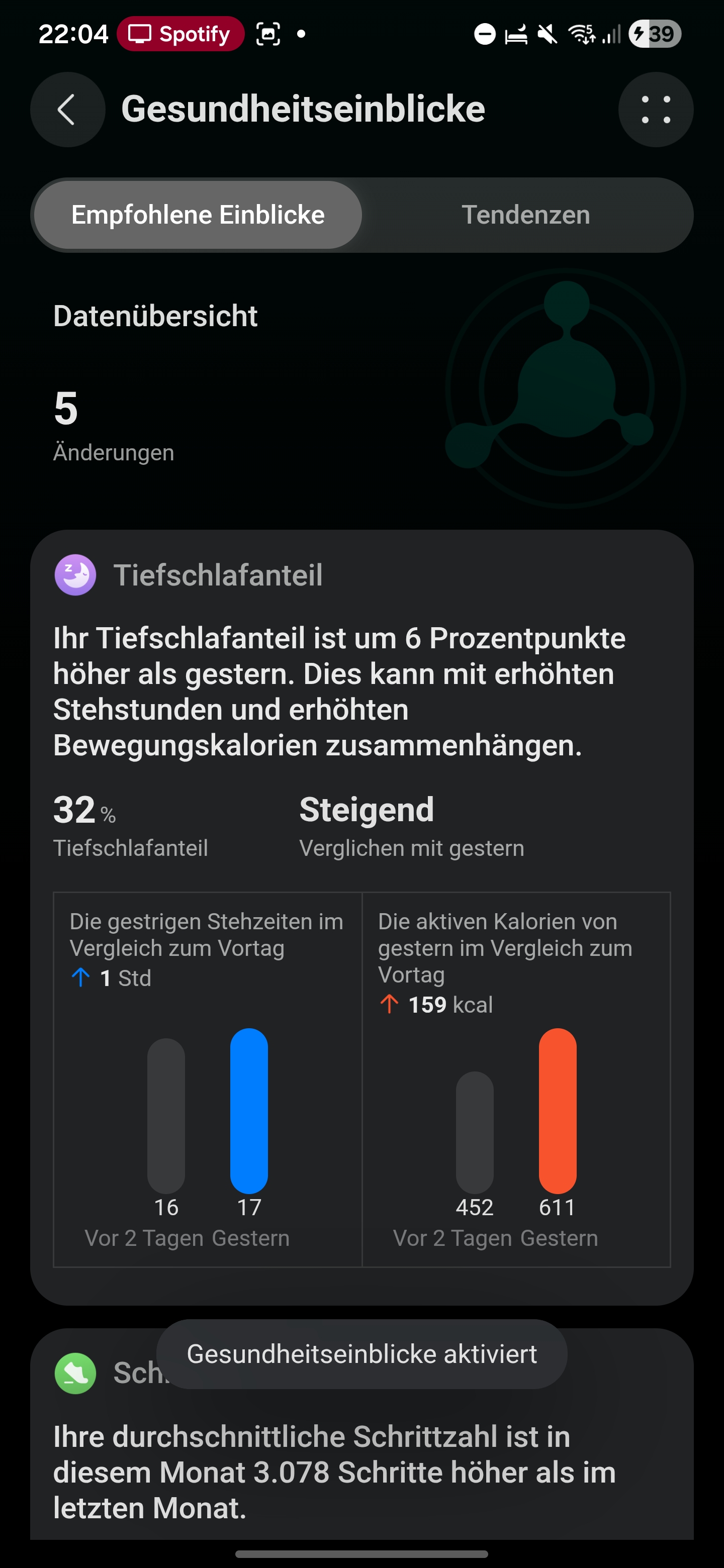
Task: Go back from Gesundheitseinblicke
Action: click(67, 110)
